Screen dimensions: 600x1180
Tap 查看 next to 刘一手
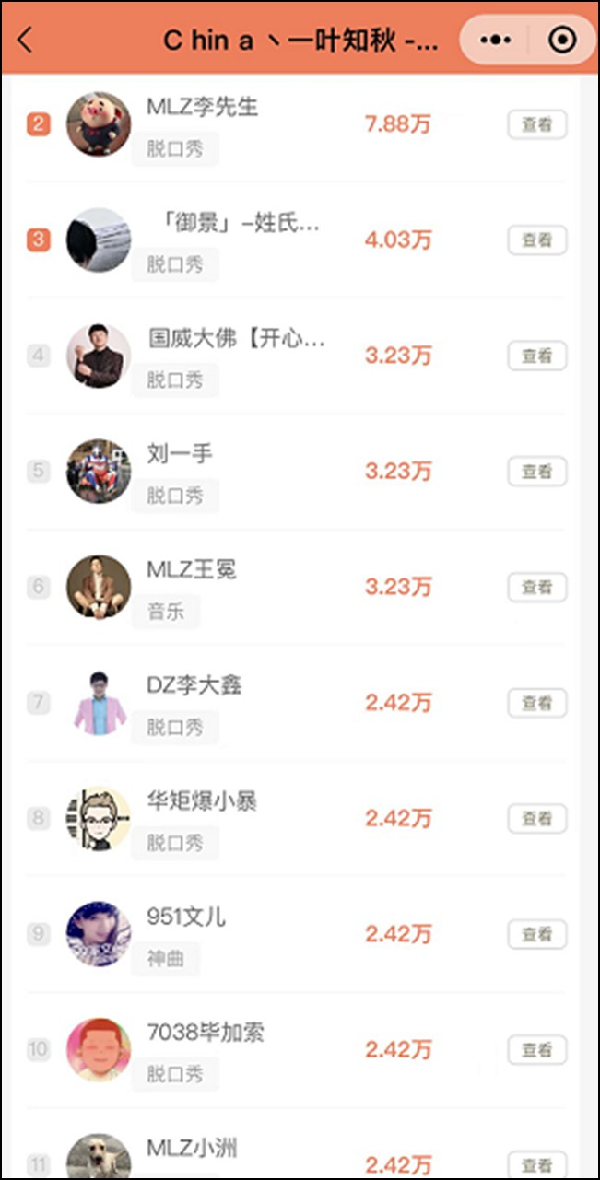(537, 471)
